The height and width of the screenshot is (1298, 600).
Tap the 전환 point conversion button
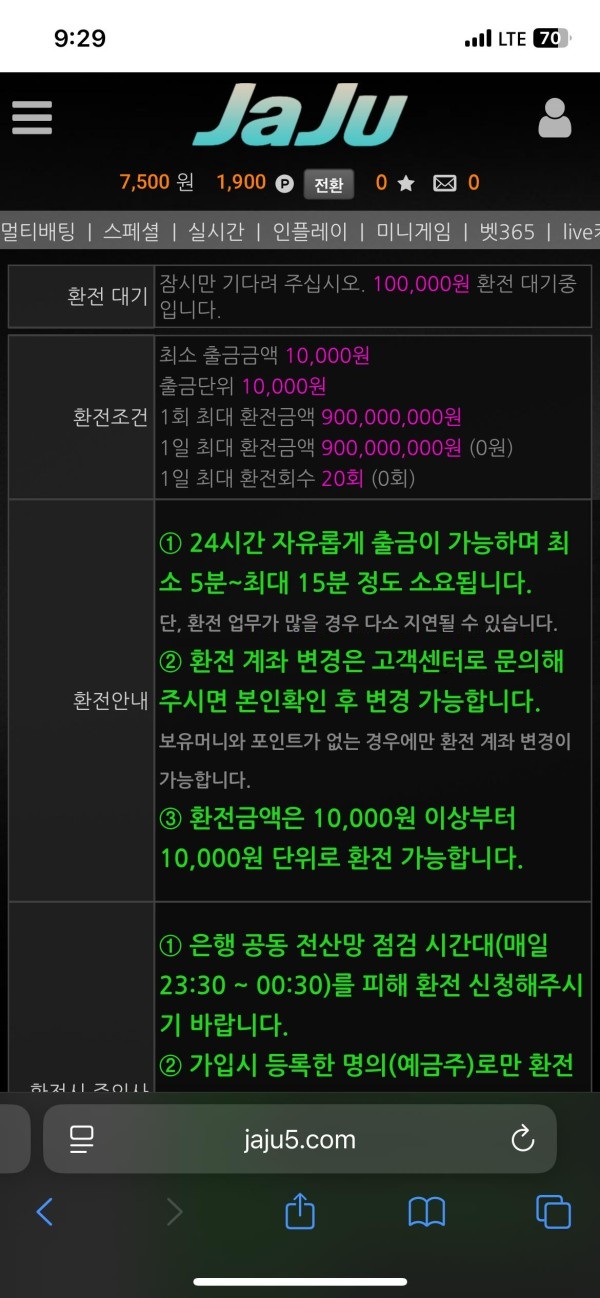(x=328, y=184)
